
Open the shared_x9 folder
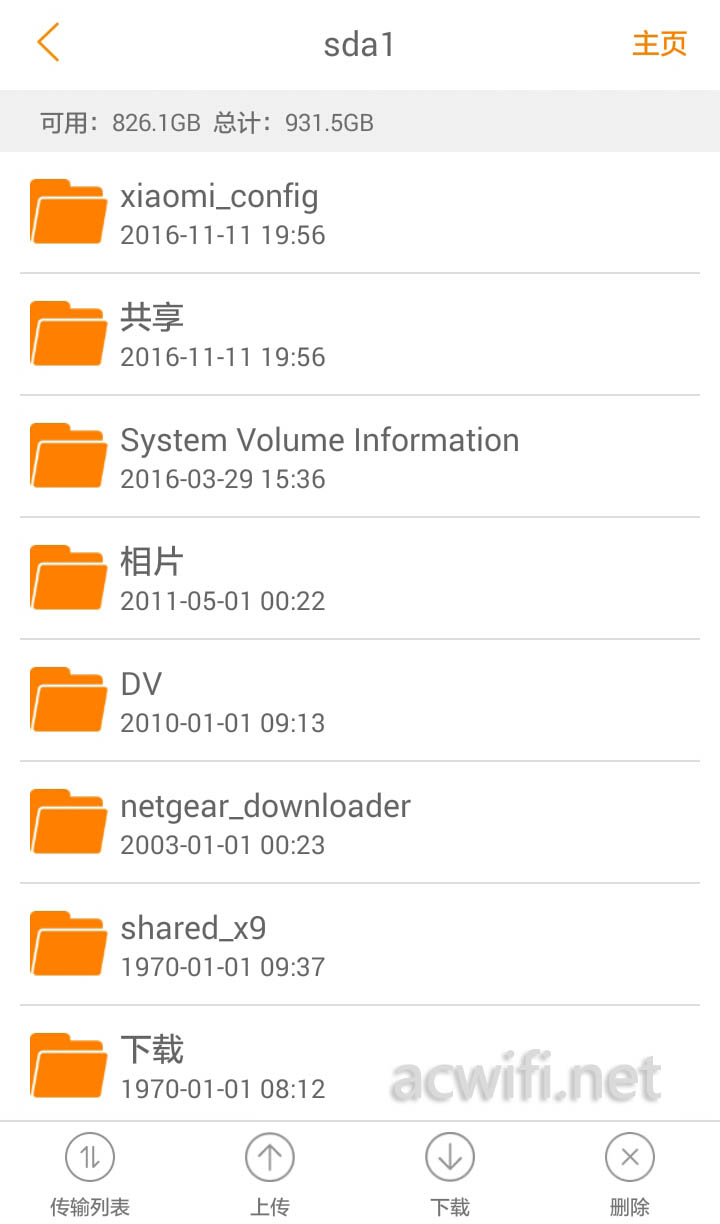click(360, 945)
